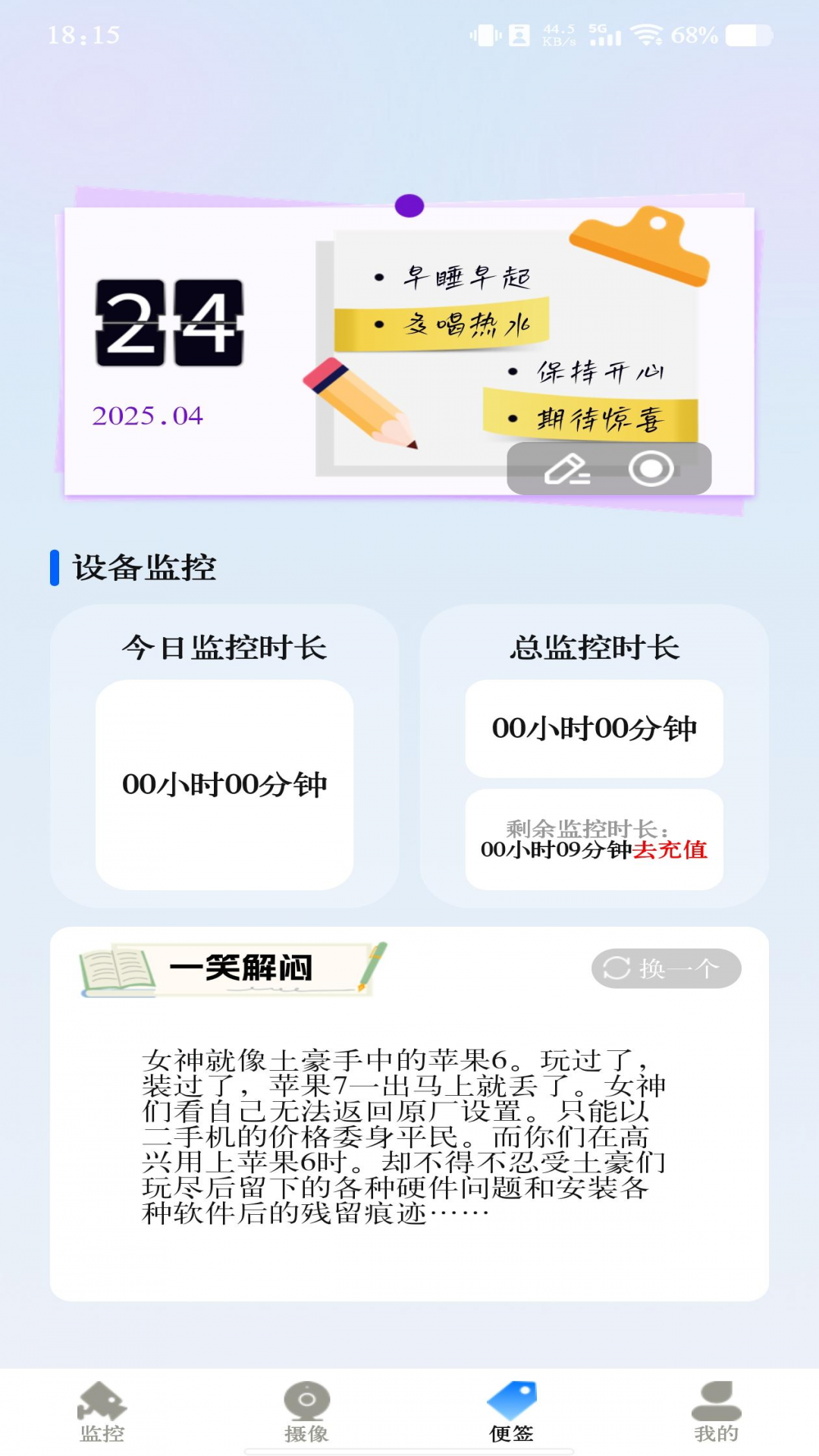
Task: Refresh the joke with 换一个
Action: (666, 968)
